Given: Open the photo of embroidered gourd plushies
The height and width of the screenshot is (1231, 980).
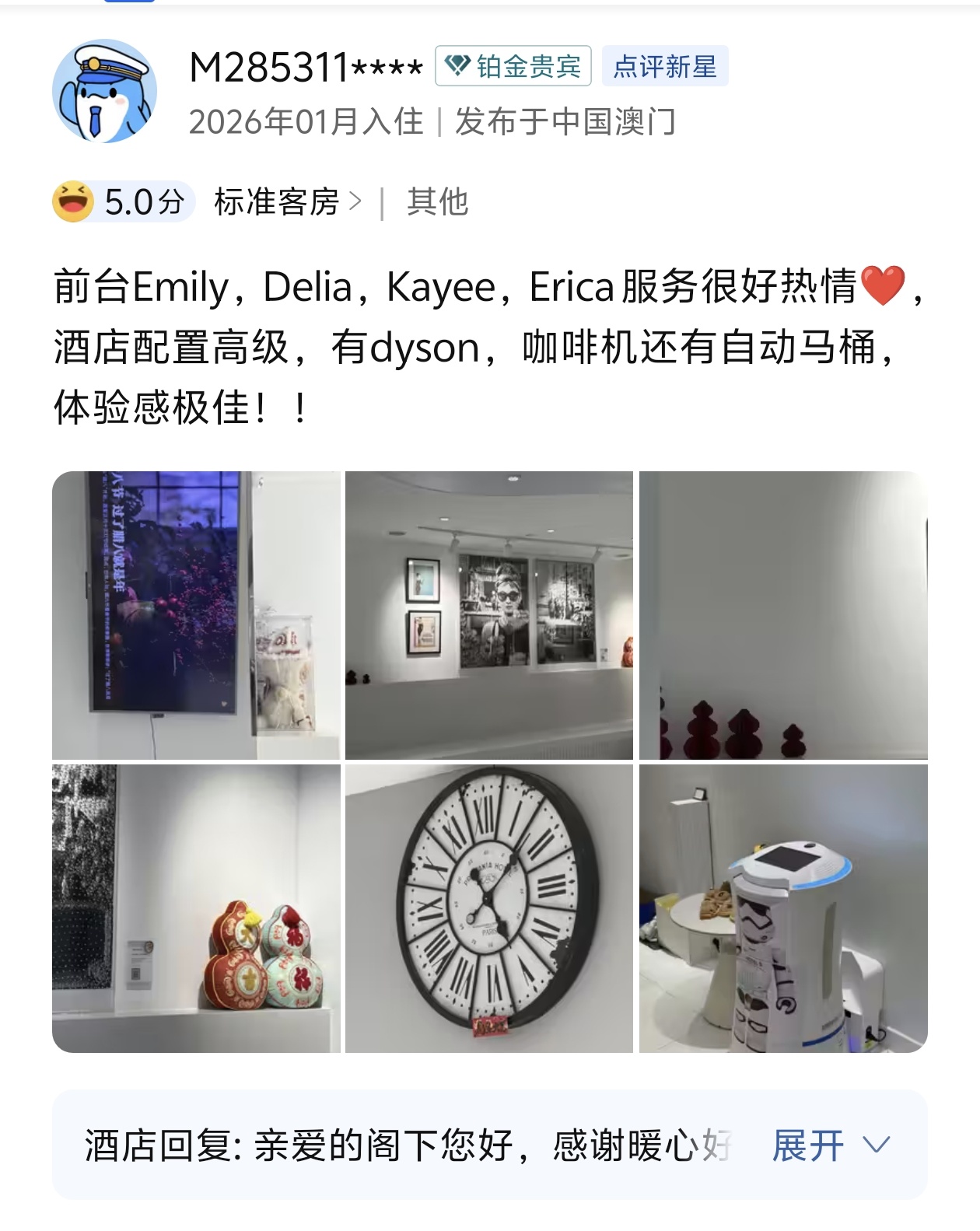Looking at the screenshot, I should (196, 908).
